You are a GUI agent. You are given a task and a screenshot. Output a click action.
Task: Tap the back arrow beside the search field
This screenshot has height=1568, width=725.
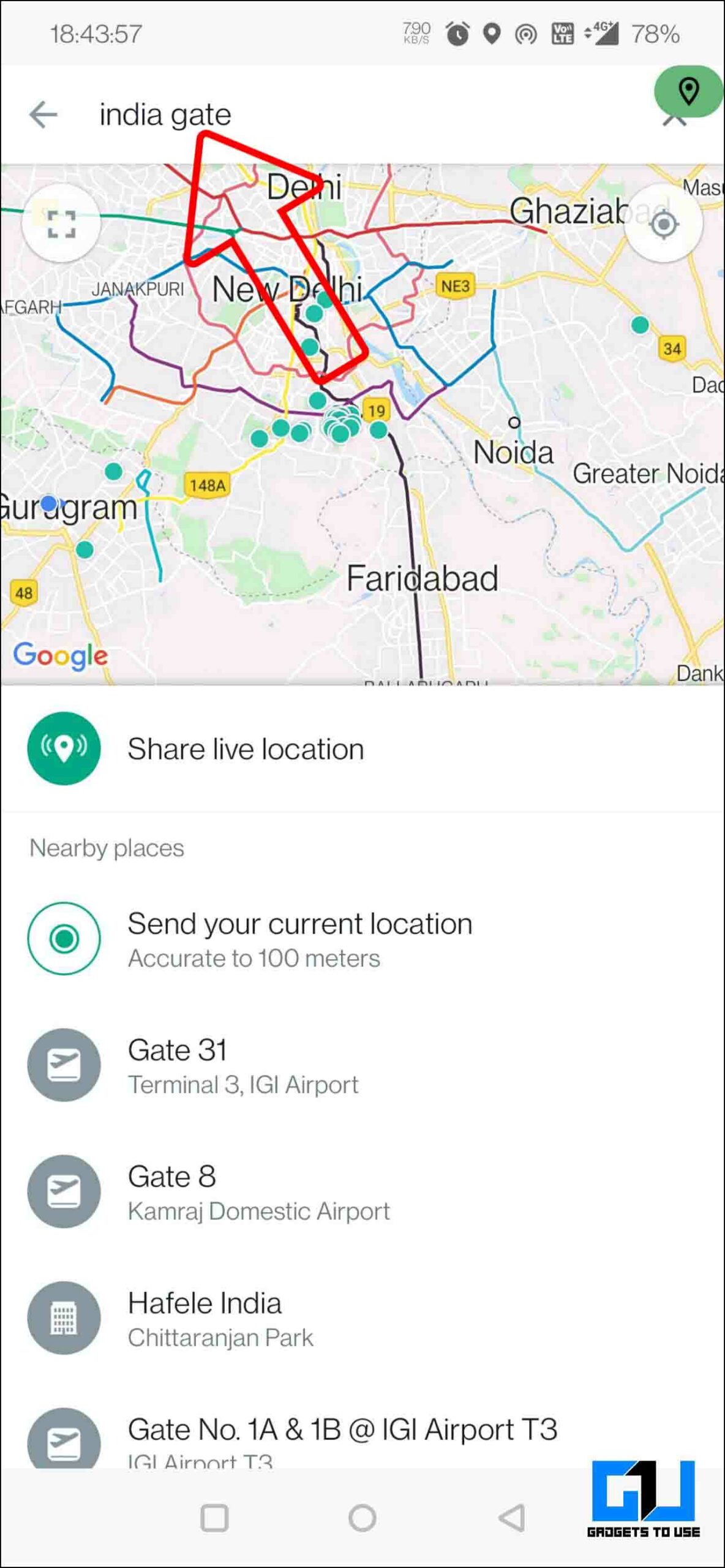pos(43,114)
